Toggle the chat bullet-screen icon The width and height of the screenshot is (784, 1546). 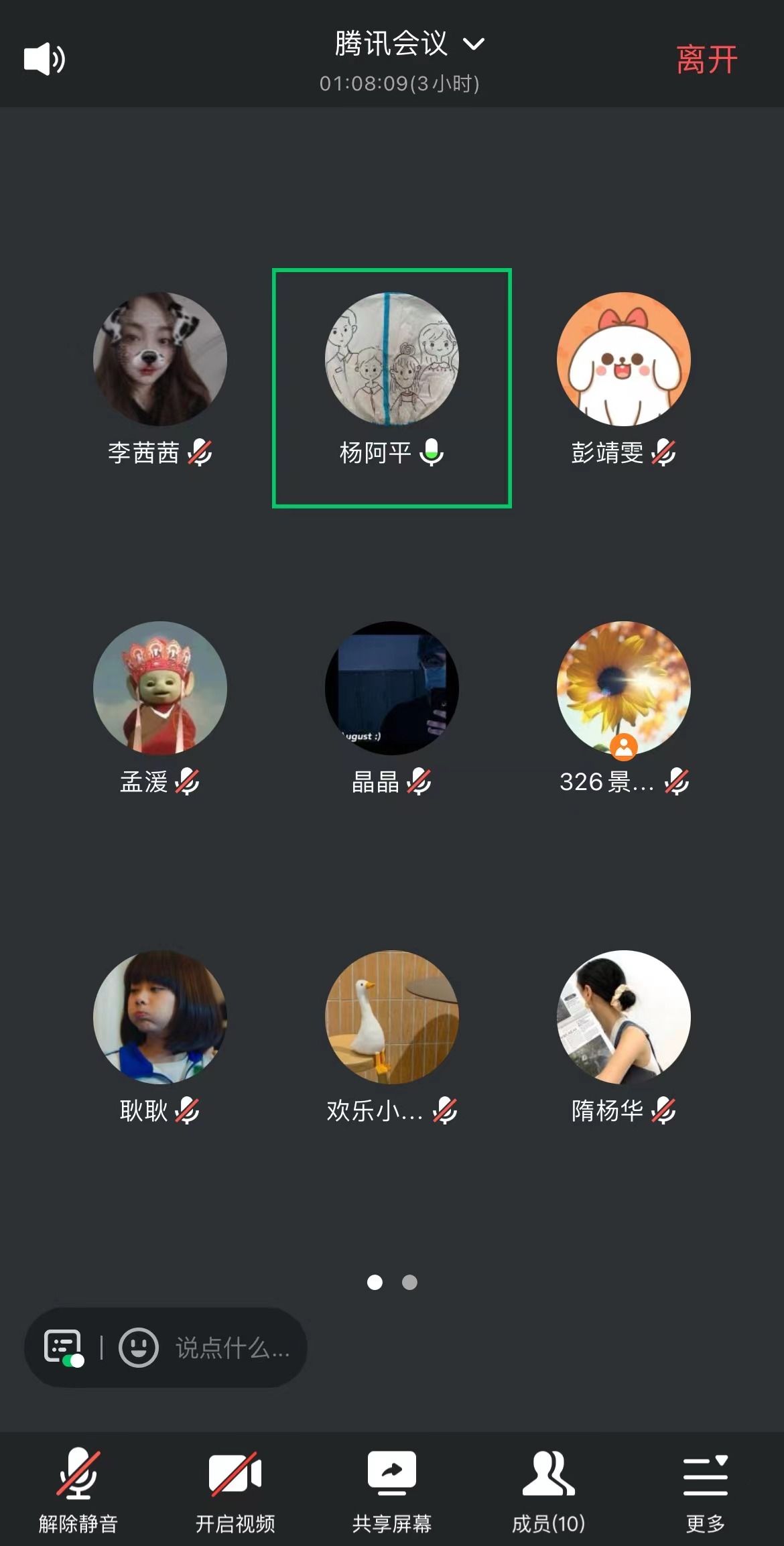pos(63,1347)
